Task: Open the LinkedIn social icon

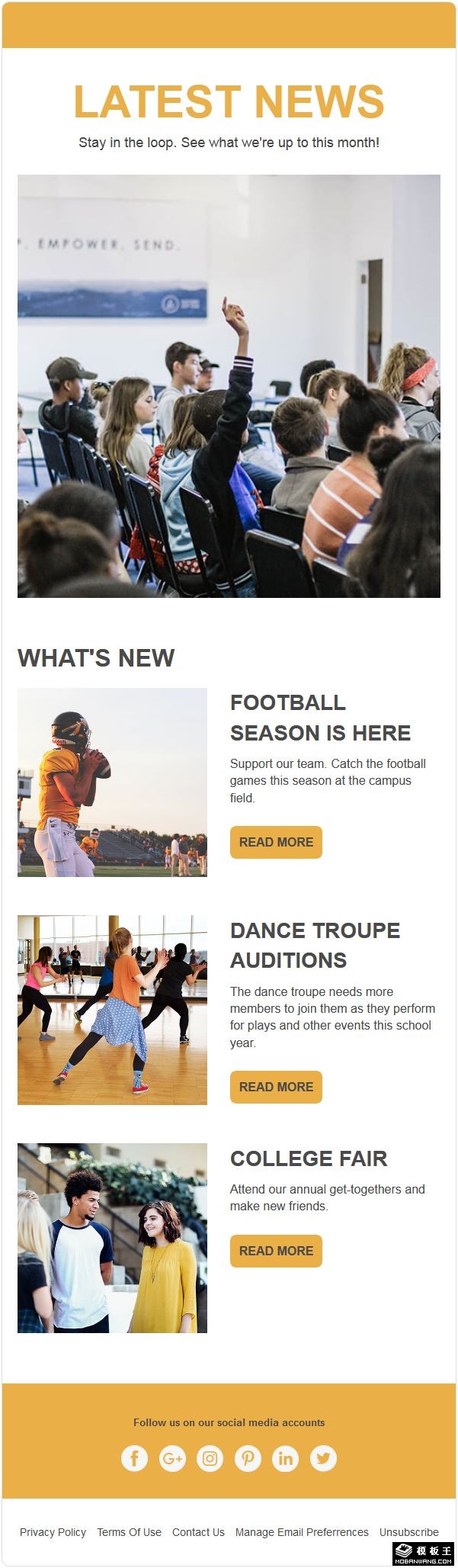Action: [x=285, y=1458]
